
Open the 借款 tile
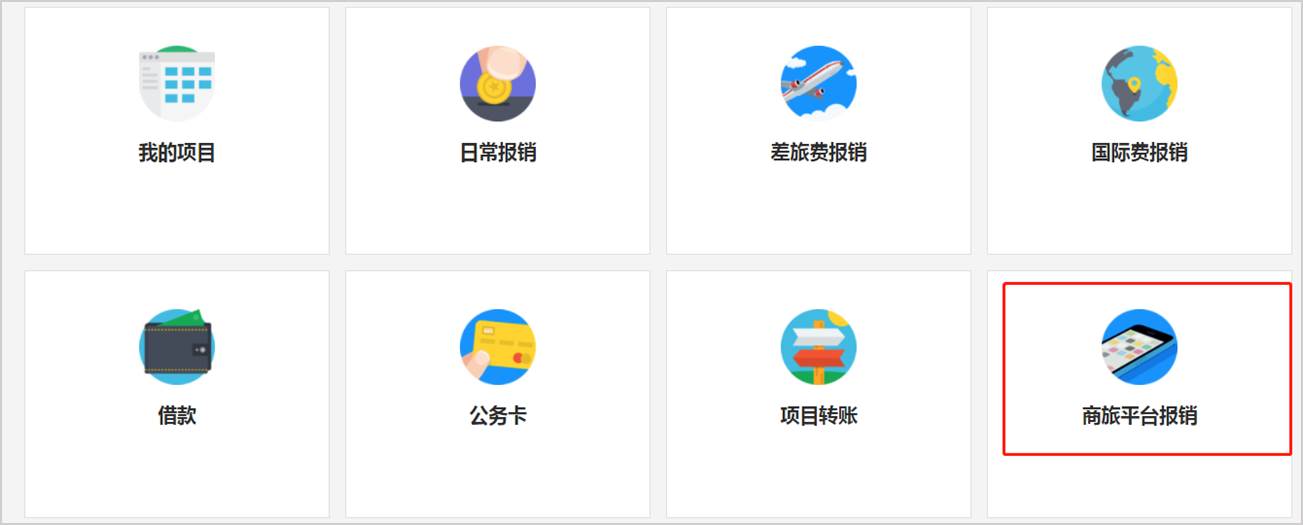(177, 393)
